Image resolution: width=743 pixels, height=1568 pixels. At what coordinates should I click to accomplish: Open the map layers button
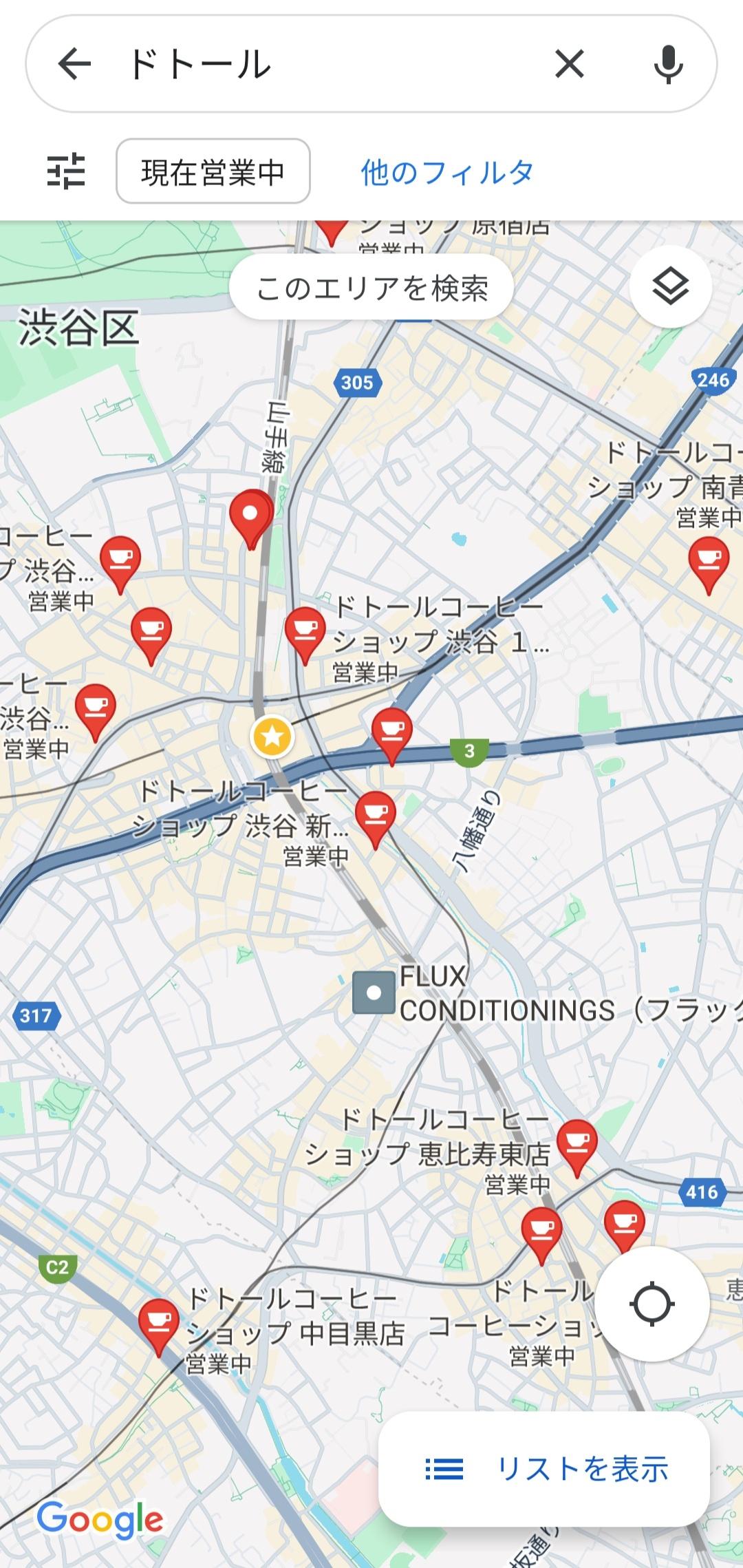670,286
